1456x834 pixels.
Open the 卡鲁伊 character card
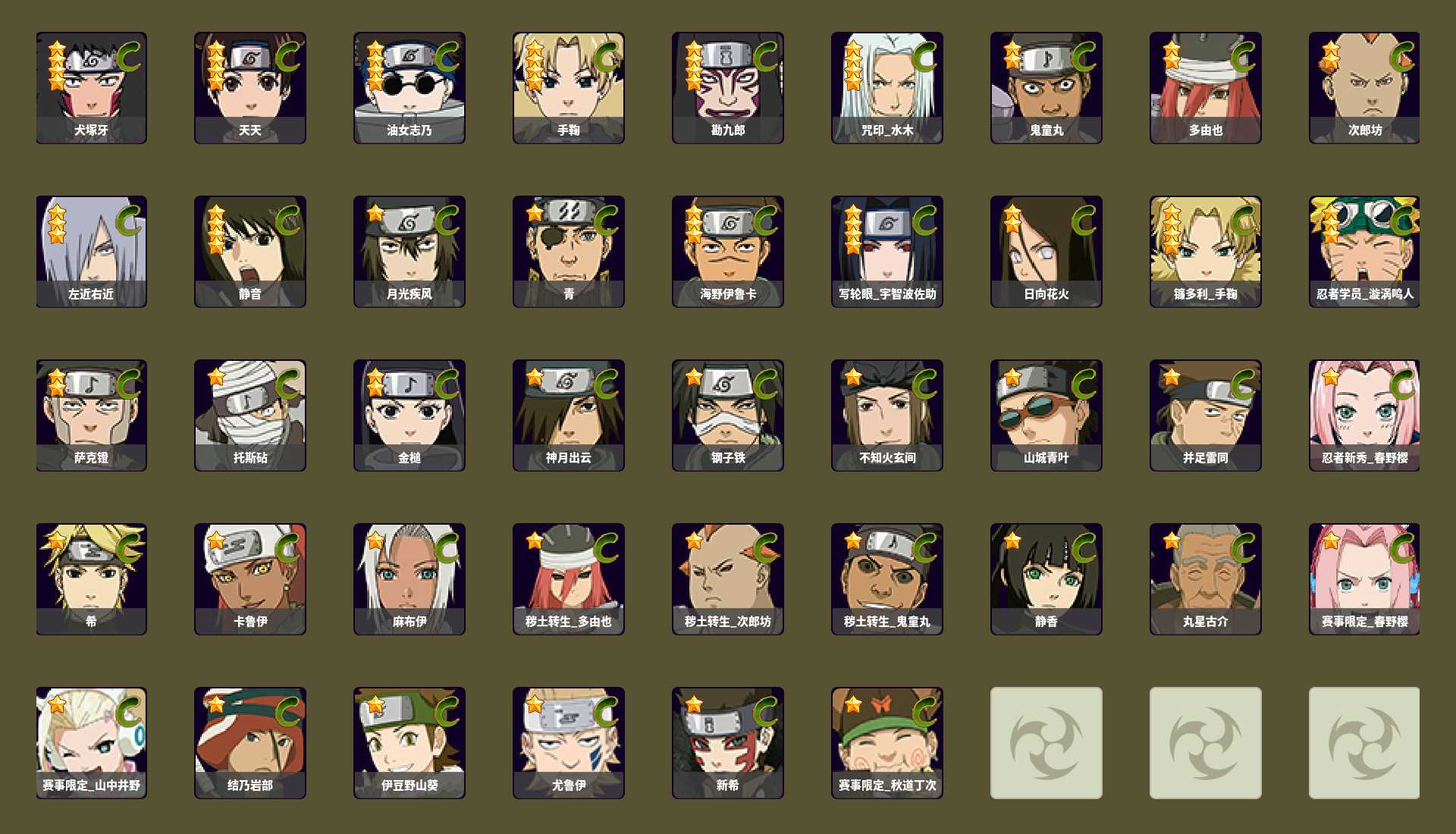[250, 578]
